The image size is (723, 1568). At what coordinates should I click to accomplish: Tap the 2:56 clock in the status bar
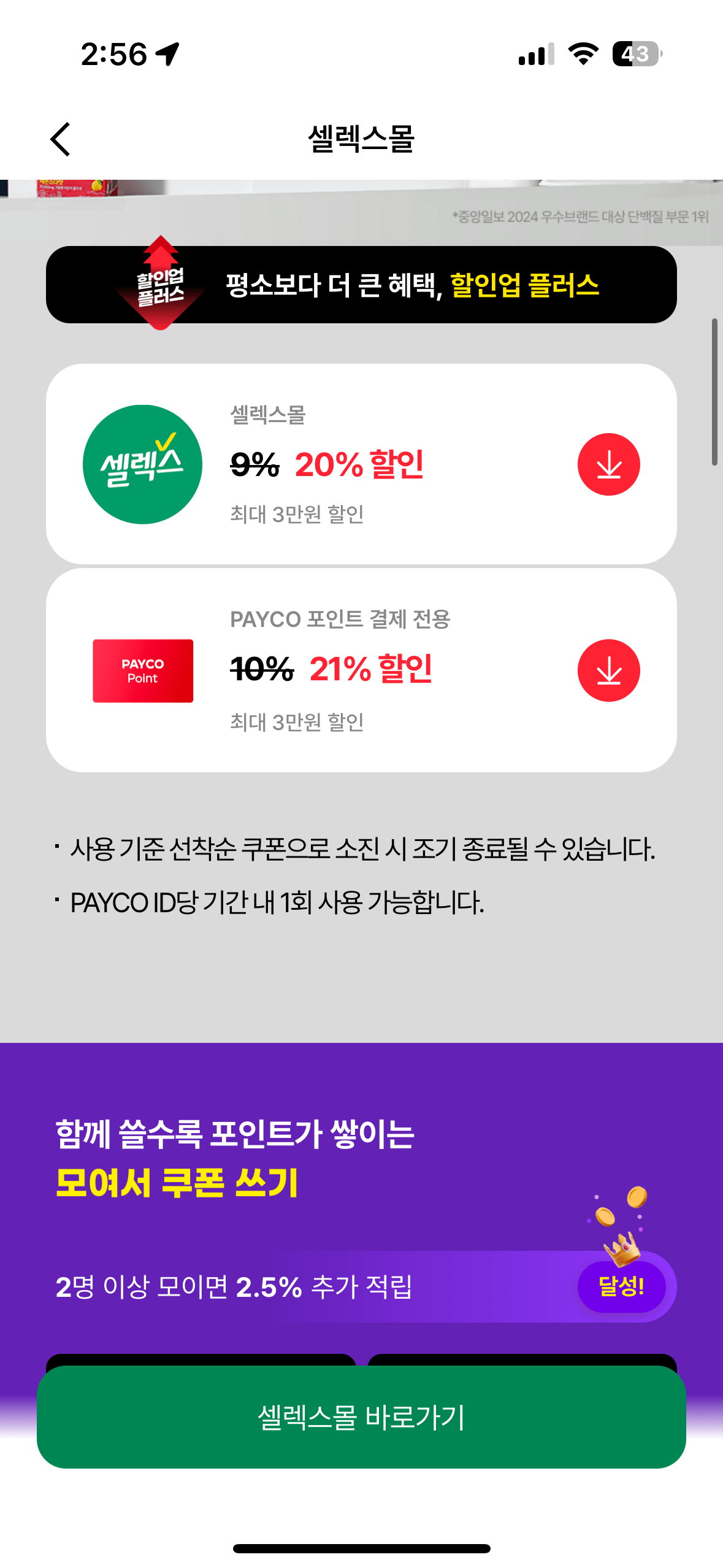pos(113,54)
